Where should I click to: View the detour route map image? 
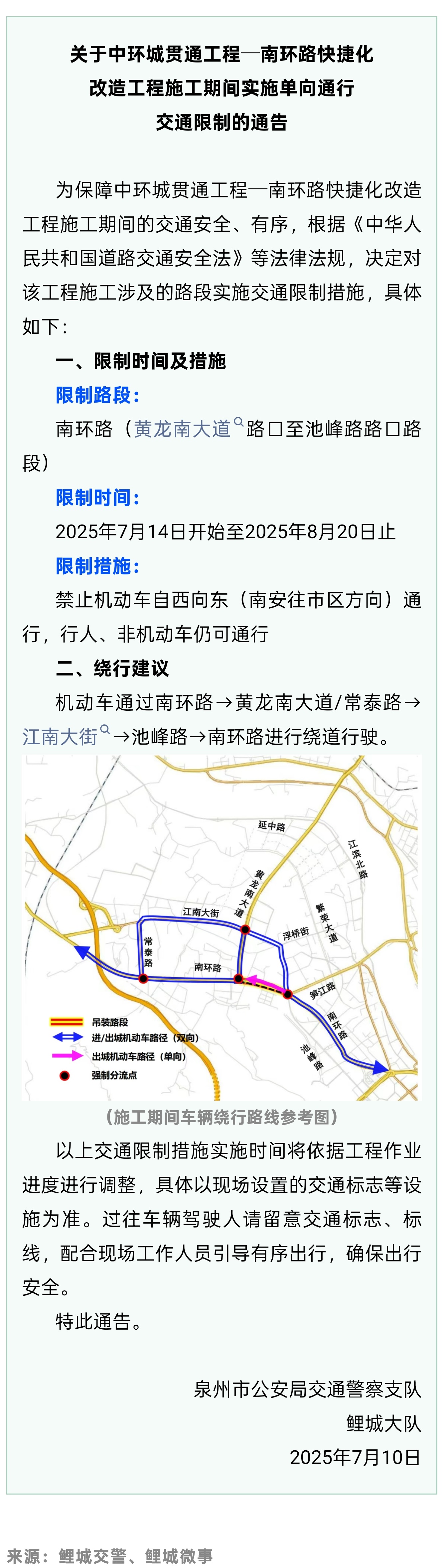(222, 928)
